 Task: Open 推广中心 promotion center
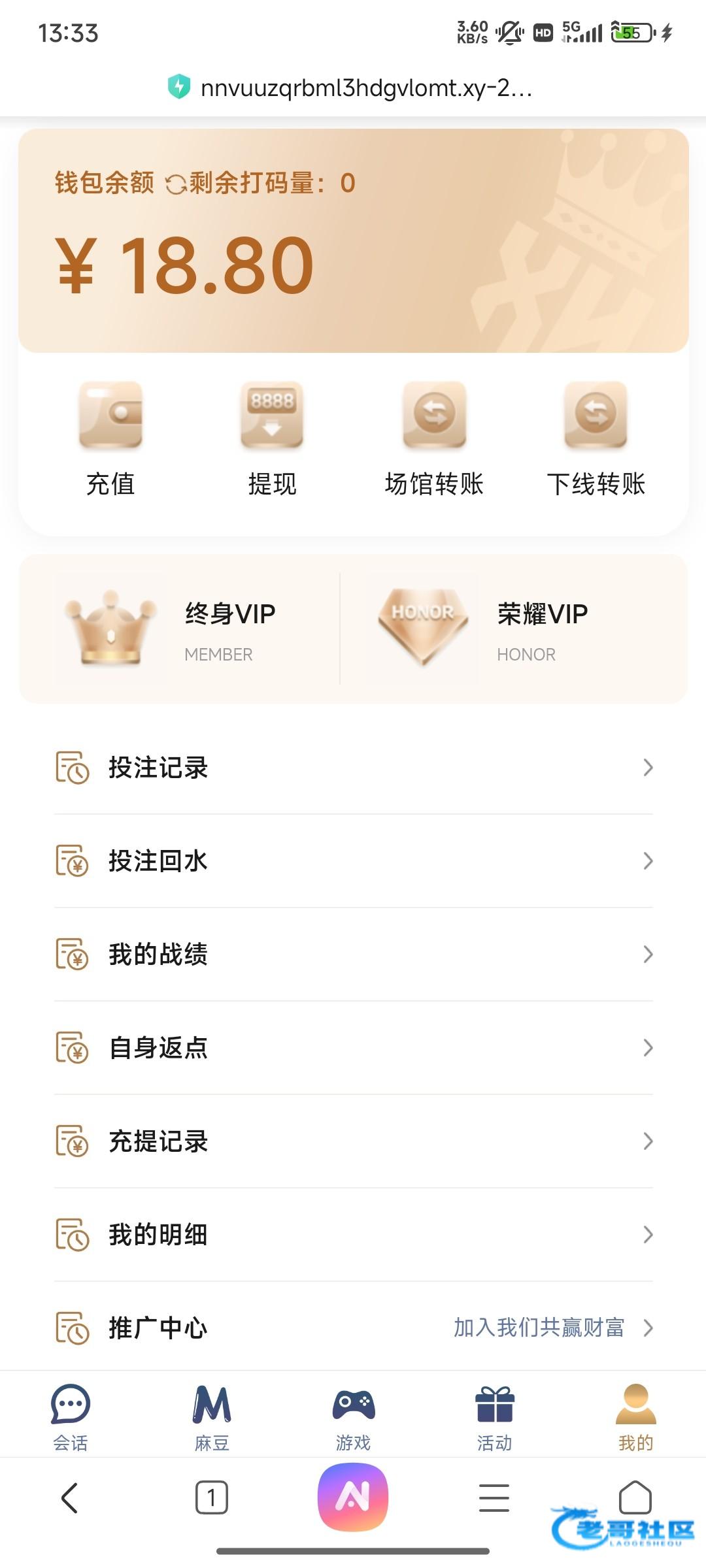click(353, 1328)
